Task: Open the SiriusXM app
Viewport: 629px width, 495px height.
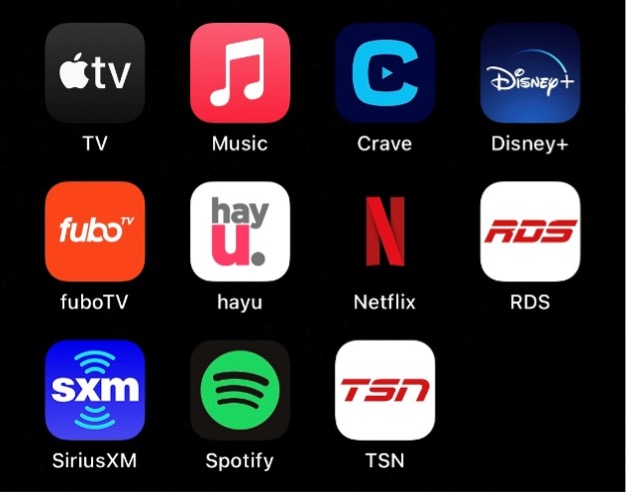Action: pos(95,390)
